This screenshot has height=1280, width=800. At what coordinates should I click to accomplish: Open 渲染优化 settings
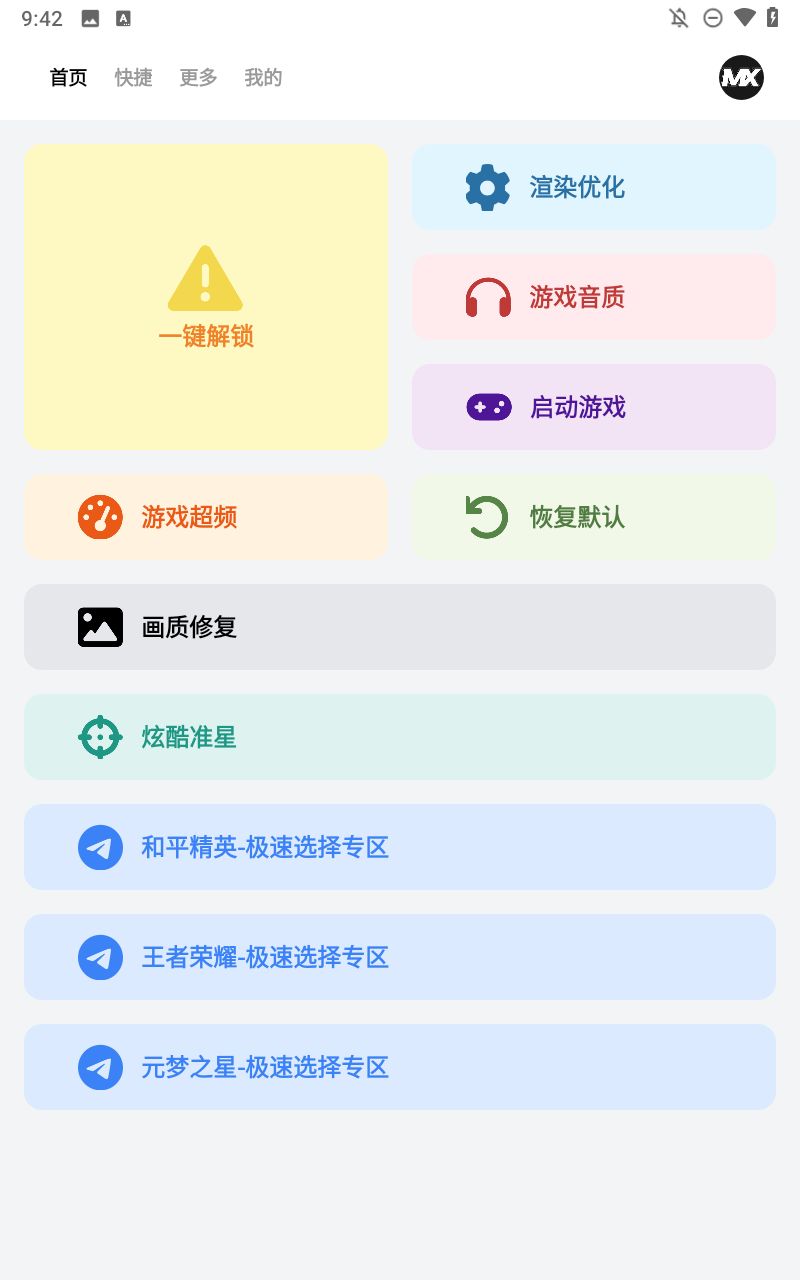click(594, 187)
